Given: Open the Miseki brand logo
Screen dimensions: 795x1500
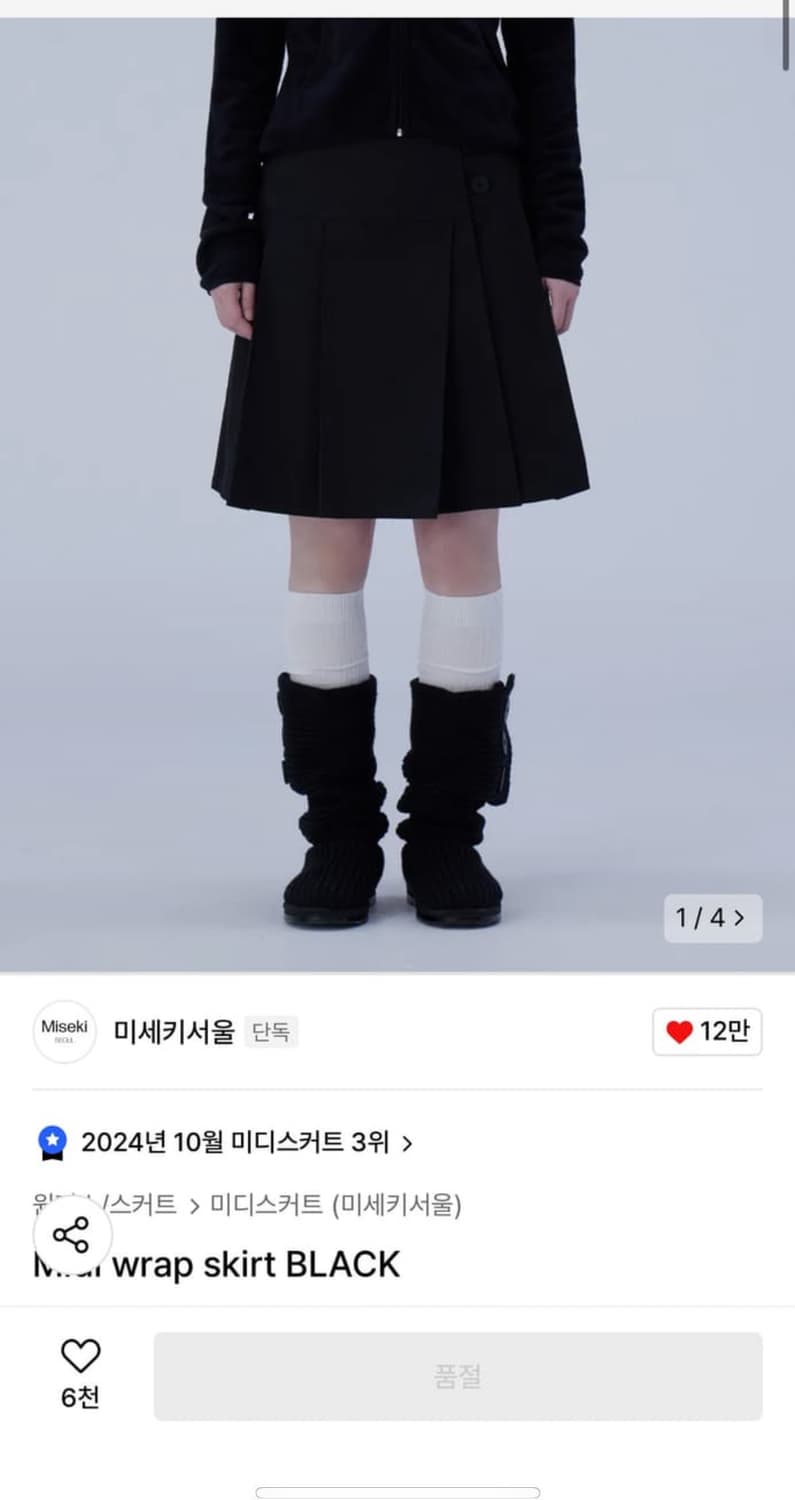Looking at the screenshot, I should pos(64,1031).
